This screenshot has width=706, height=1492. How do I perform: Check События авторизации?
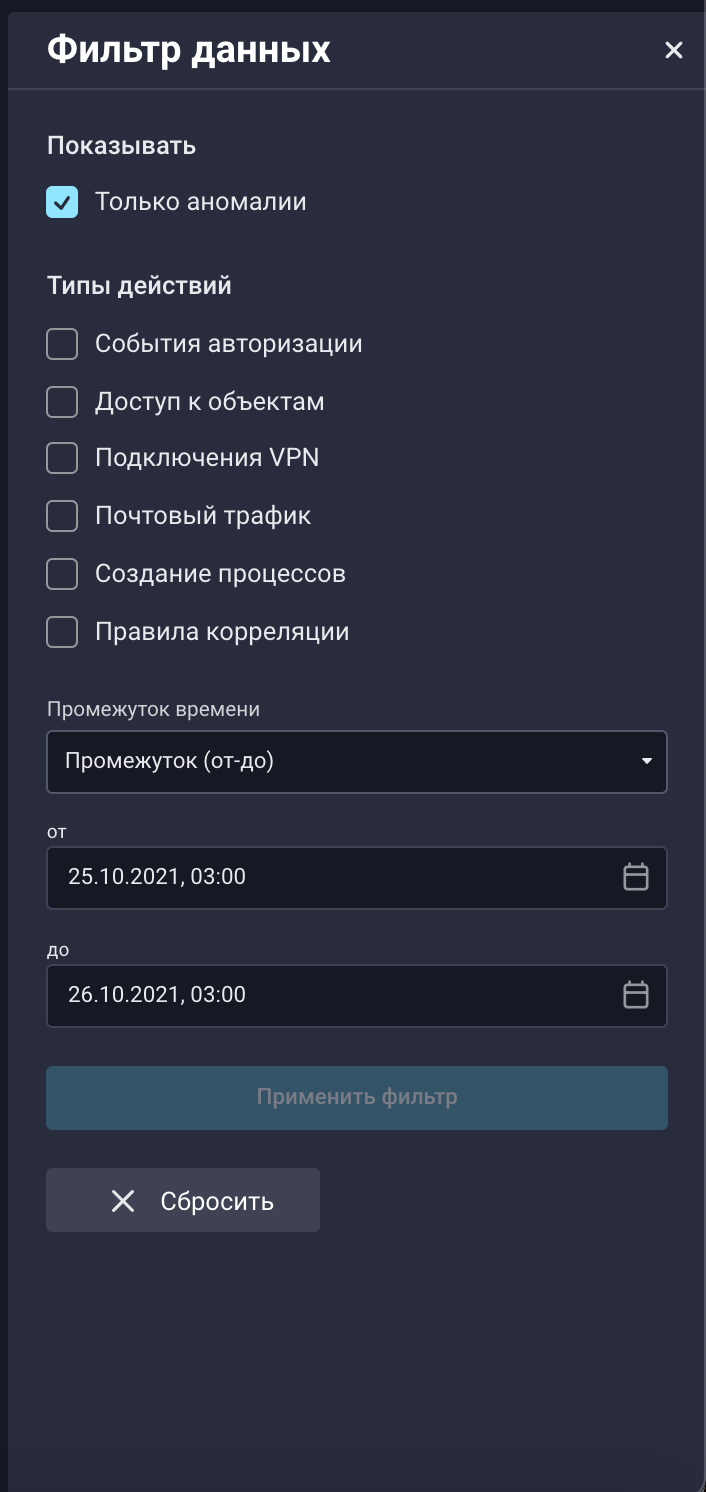coord(62,345)
